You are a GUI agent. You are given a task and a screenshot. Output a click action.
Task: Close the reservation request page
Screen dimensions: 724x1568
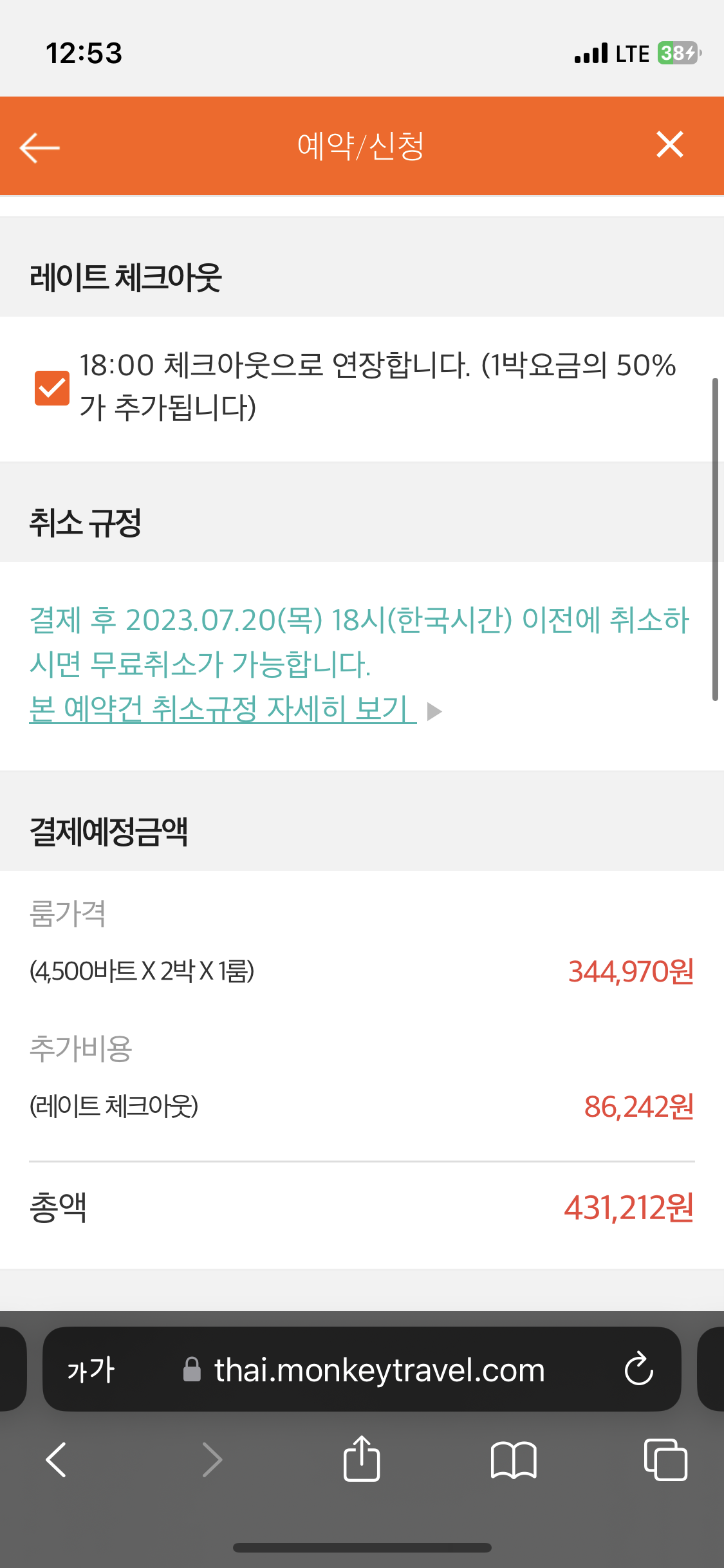pyautogui.click(x=669, y=145)
